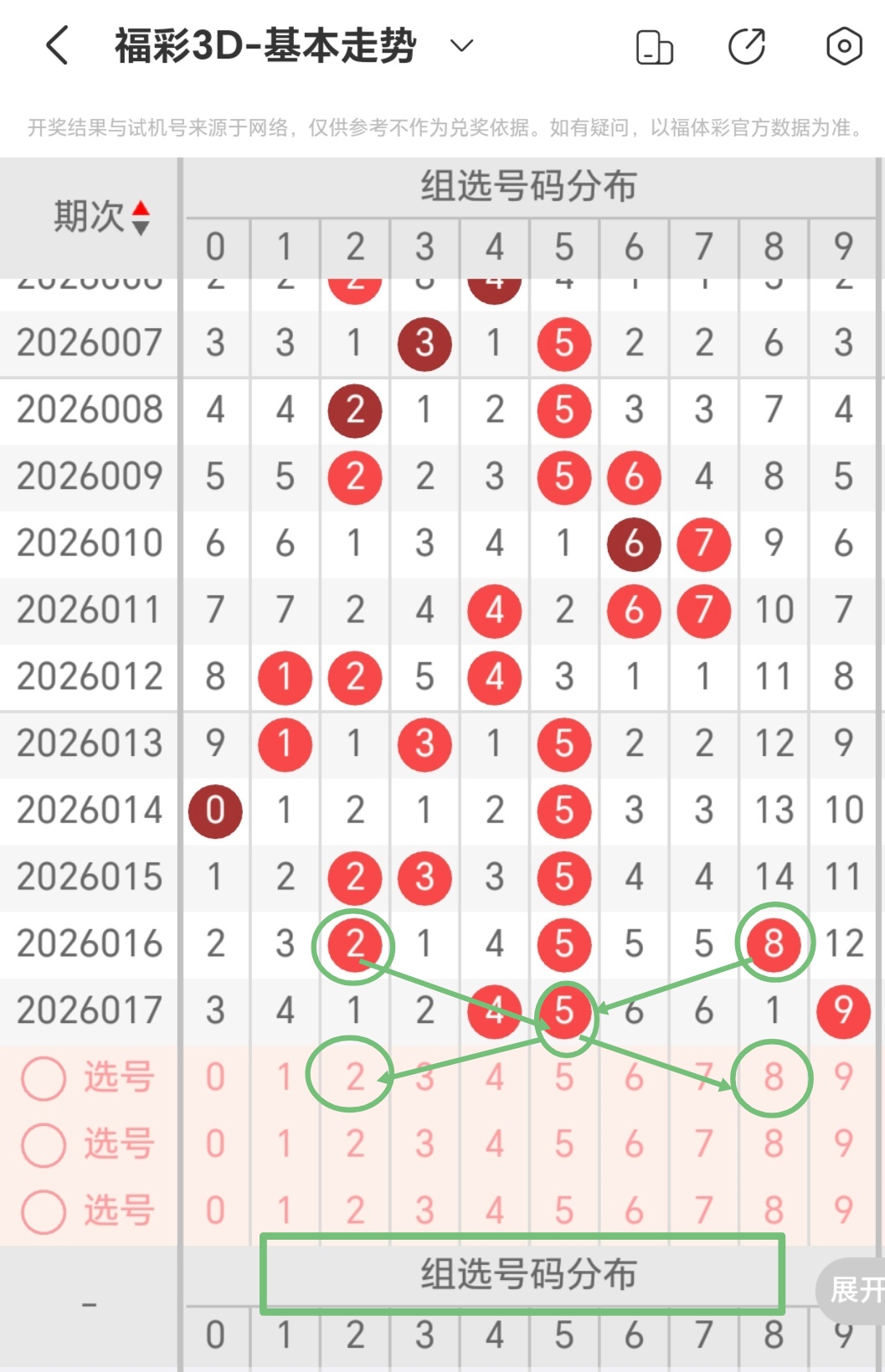
Task: Tap the sort arrows next to 期次 header
Action: [142, 216]
